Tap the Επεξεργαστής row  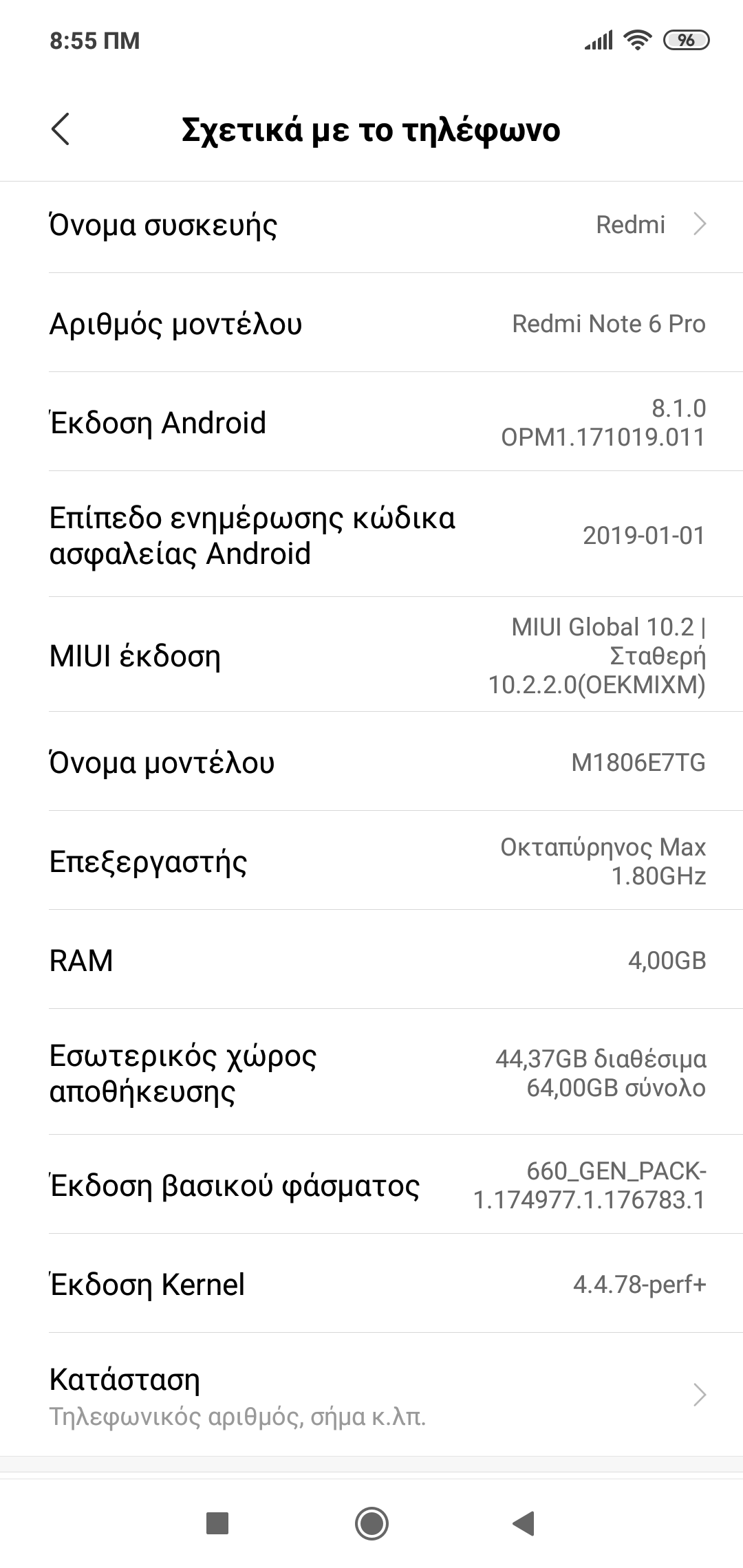371,861
